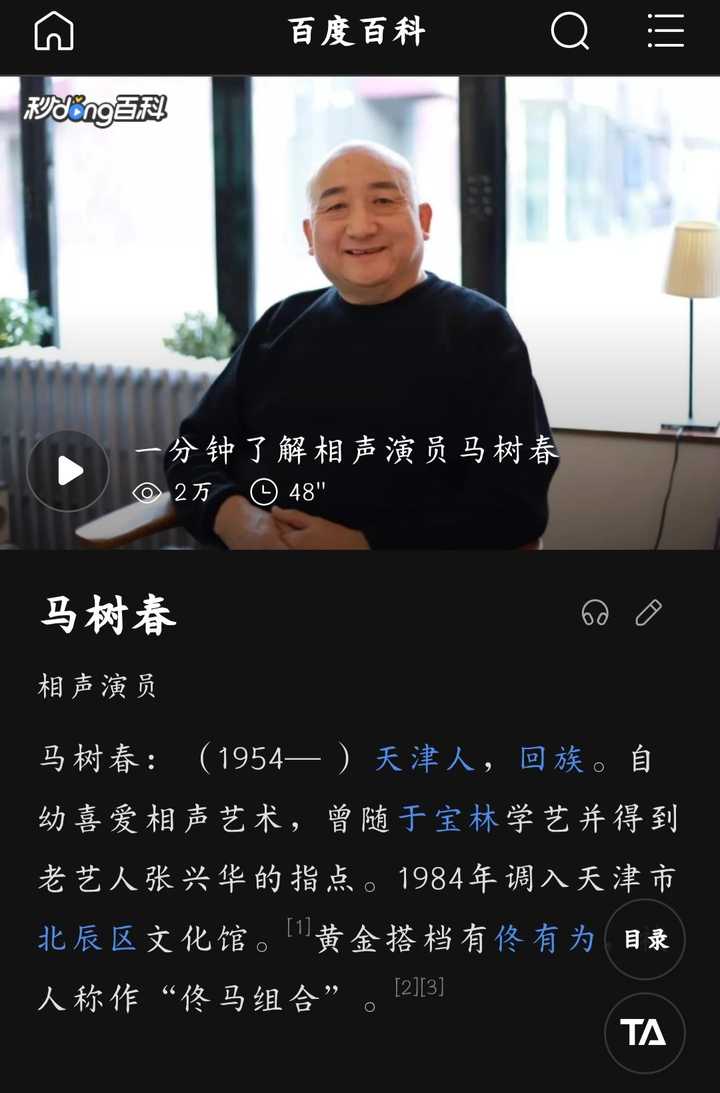720x1093 pixels.
Task: Listen to the article via headphone icon
Action: tap(595, 613)
